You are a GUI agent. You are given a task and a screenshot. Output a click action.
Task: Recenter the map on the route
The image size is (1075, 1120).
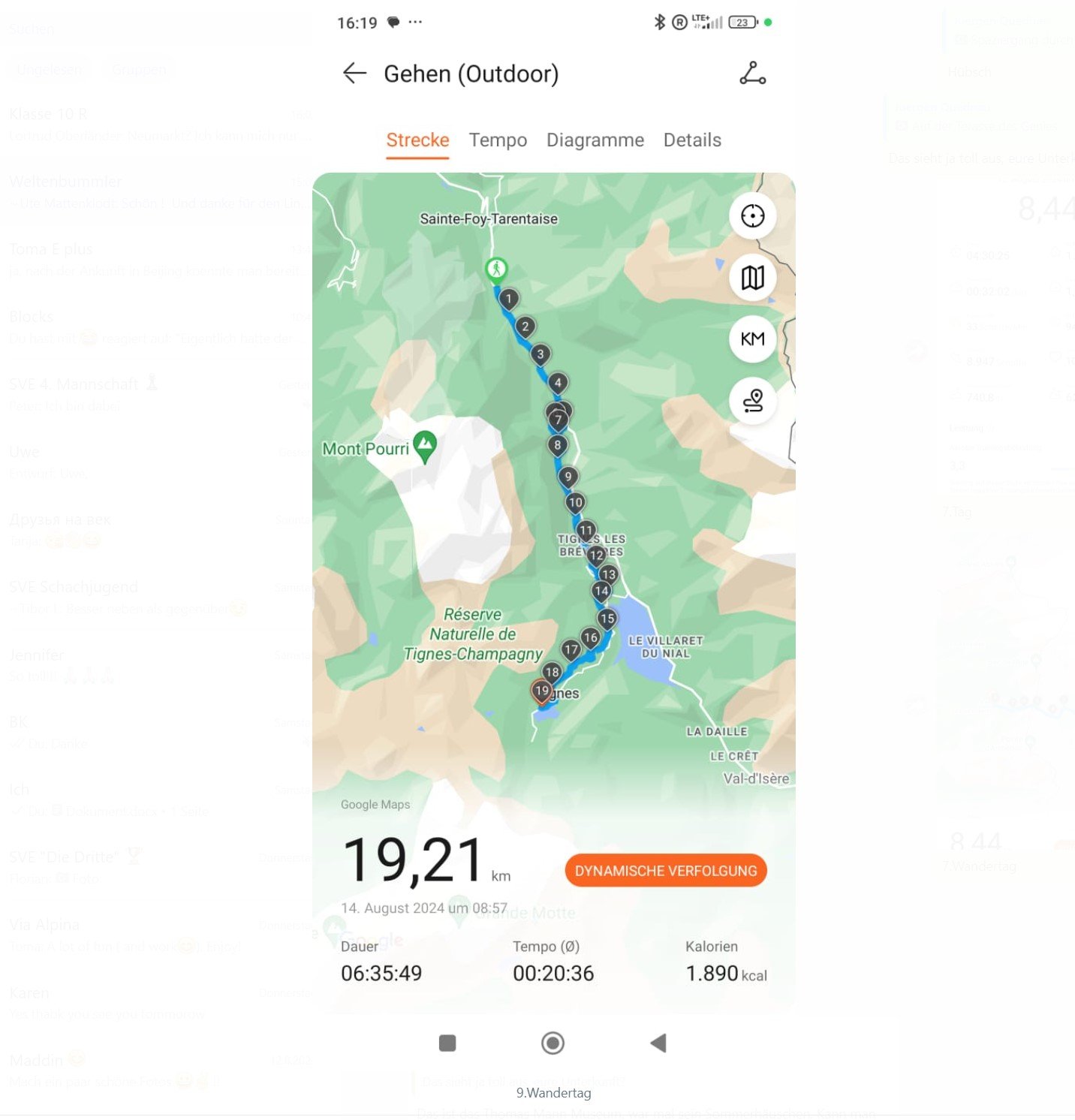(752, 216)
